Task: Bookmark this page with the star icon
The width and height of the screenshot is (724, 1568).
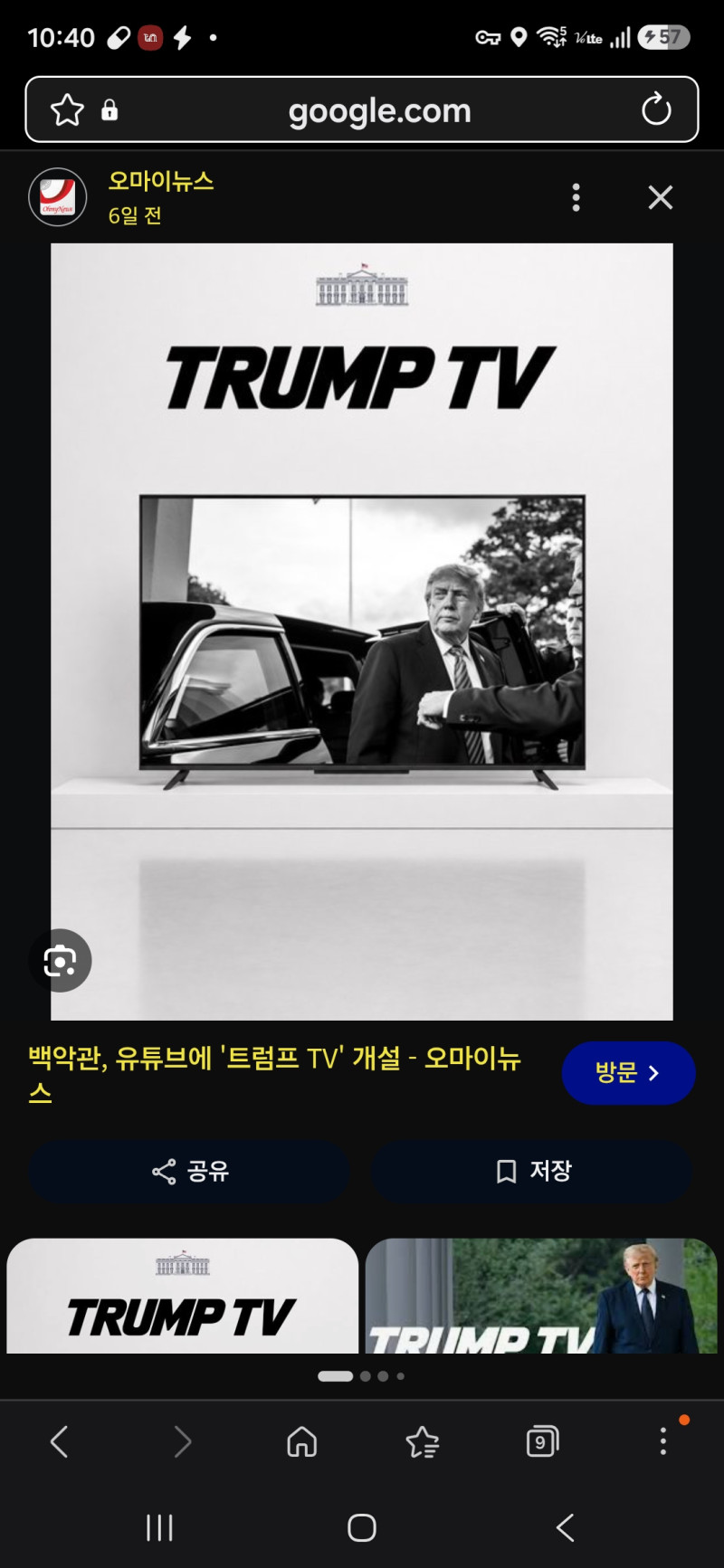Action: pos(67,110)
